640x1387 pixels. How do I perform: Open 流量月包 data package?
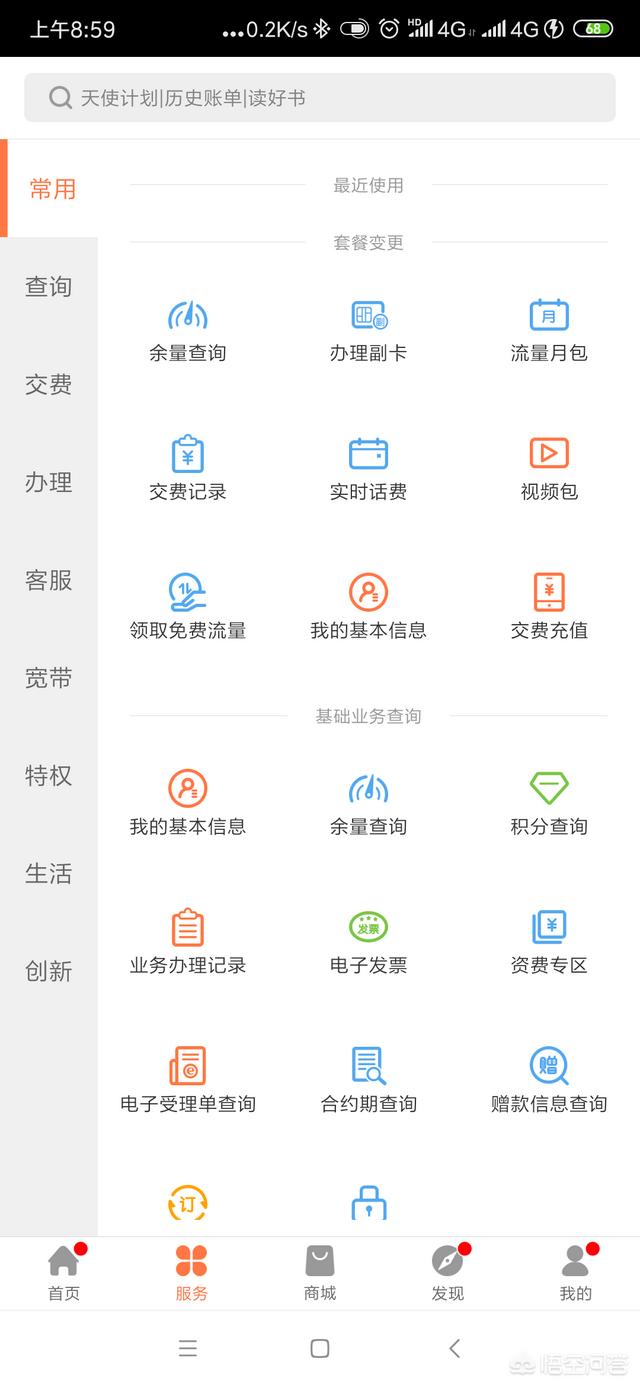click(549, 332)
